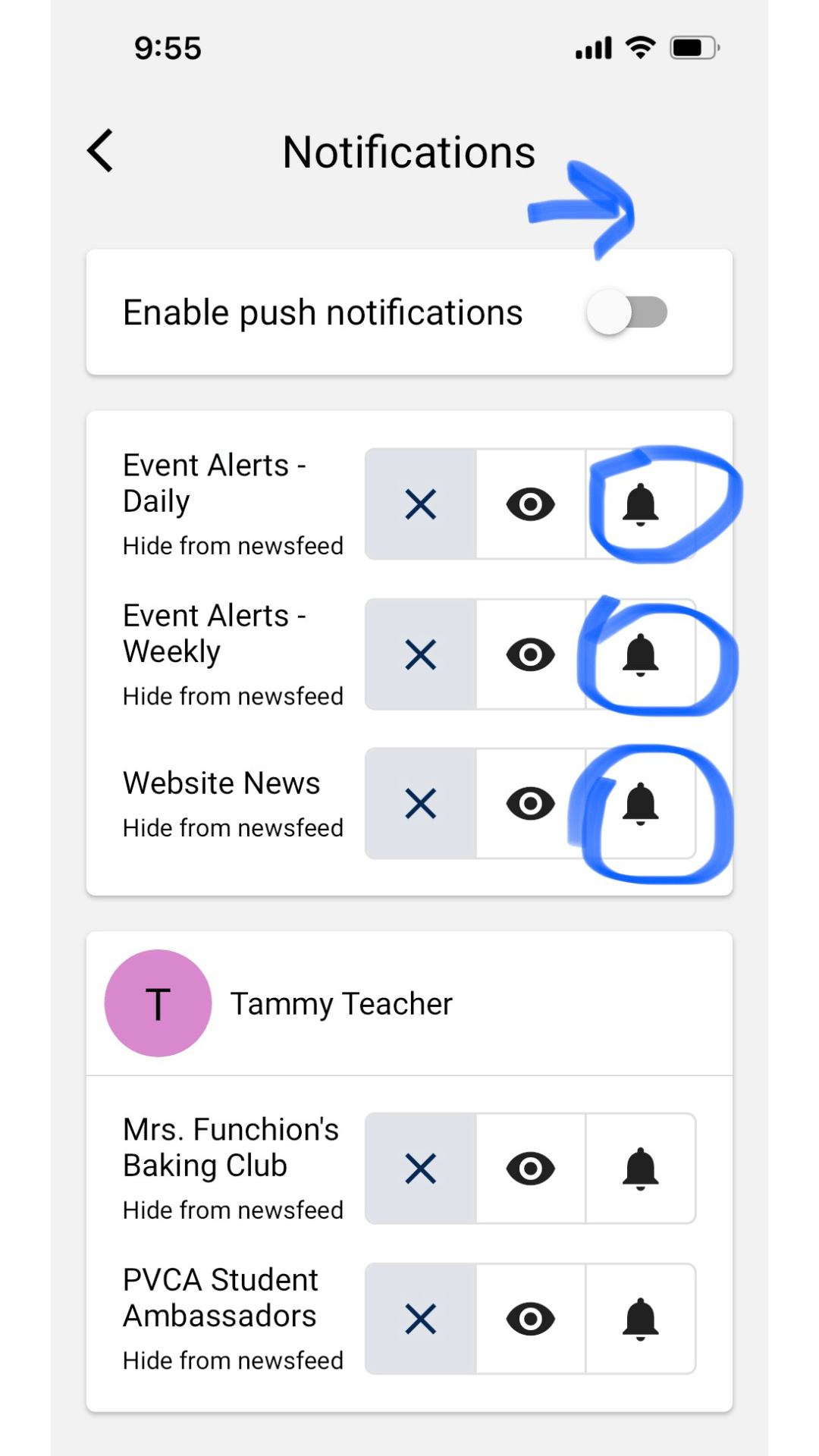This screenshot has width=819, height=1456.
Task: Hide Mrs. Funchion's Baking Club with X
Action: point(421,1169)
